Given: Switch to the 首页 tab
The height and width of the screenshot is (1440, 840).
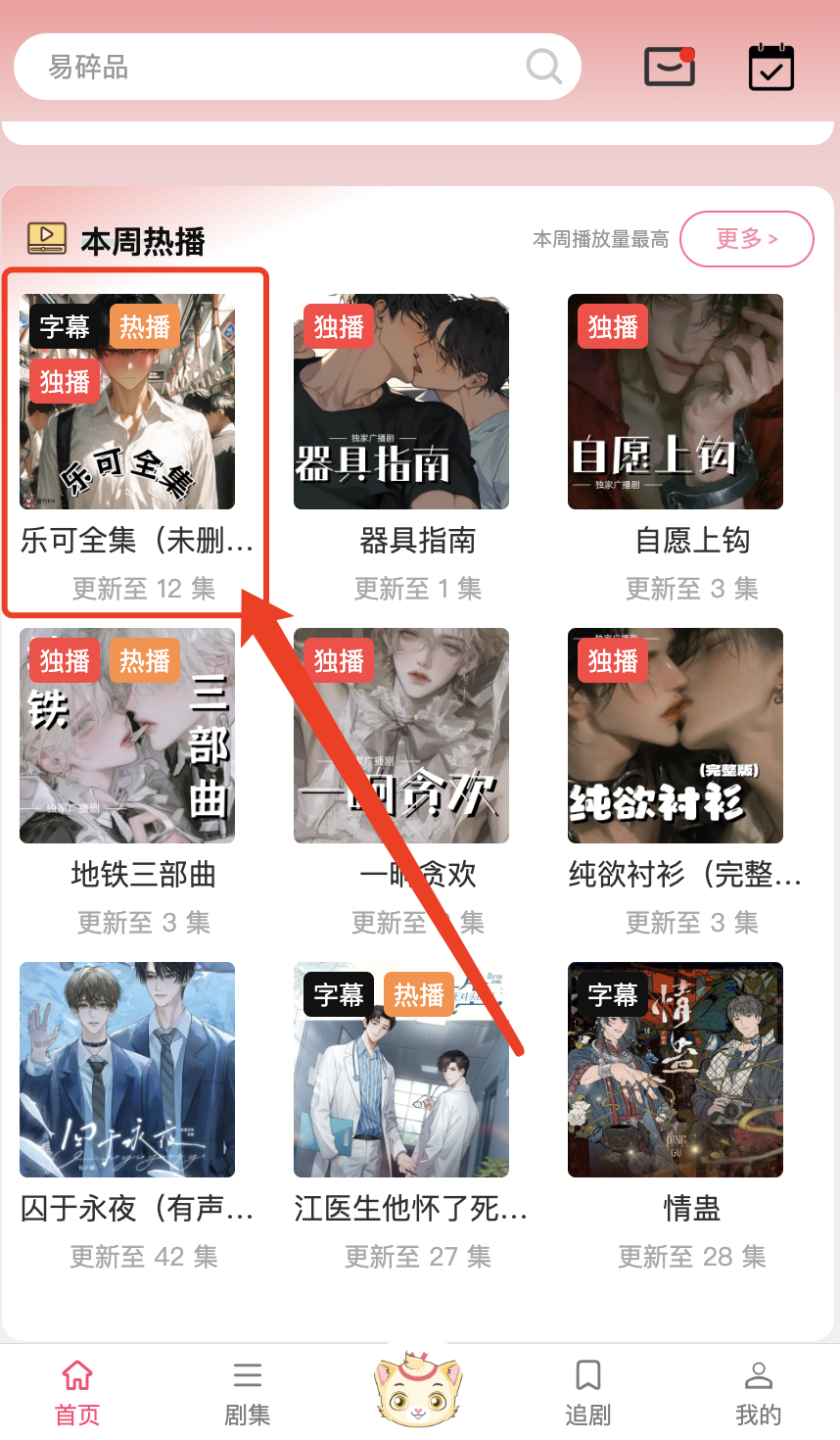Looking at the screenshot, I should 77,1391.
